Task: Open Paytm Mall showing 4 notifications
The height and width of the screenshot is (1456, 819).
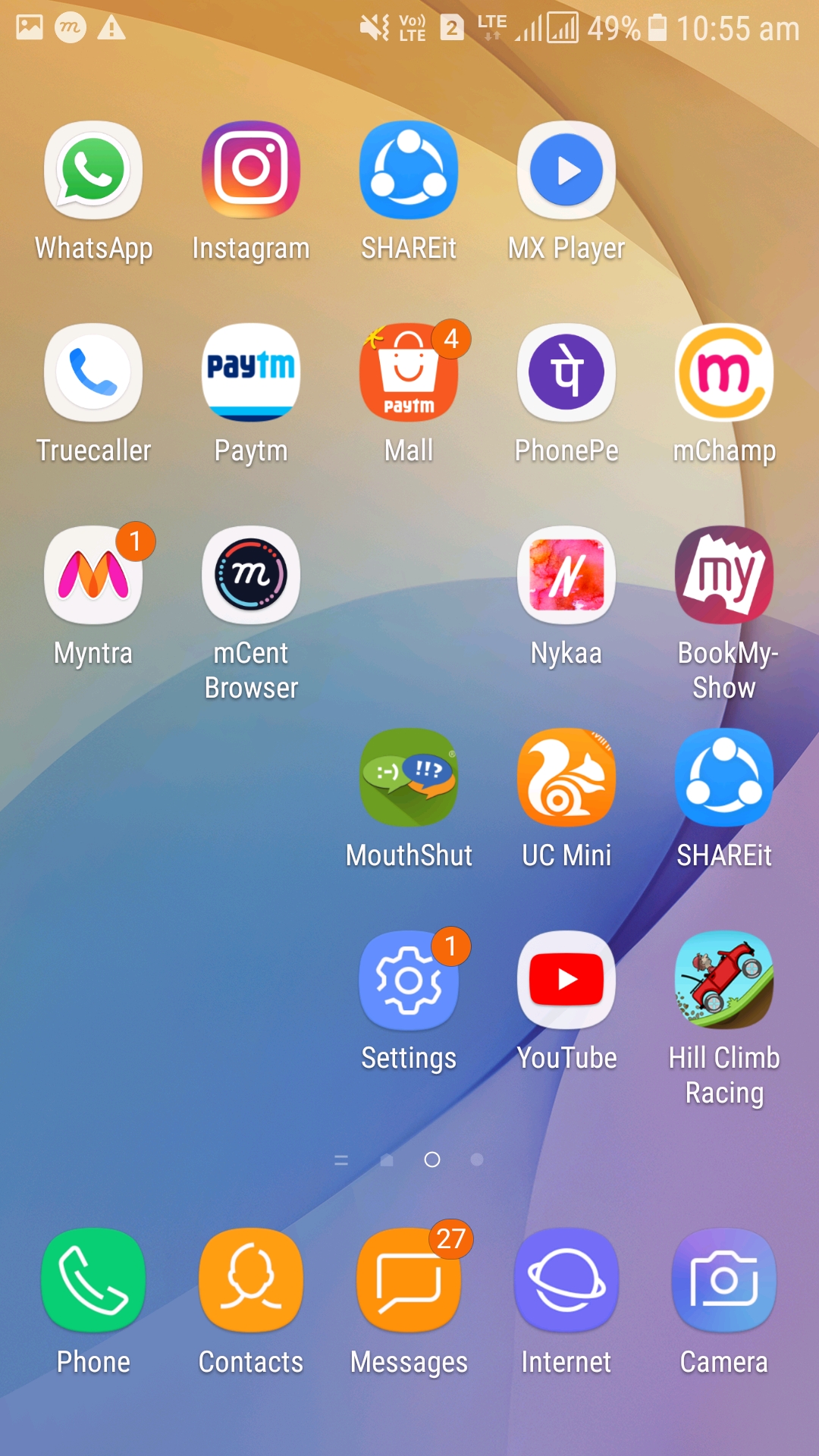Action: [408, 373]
